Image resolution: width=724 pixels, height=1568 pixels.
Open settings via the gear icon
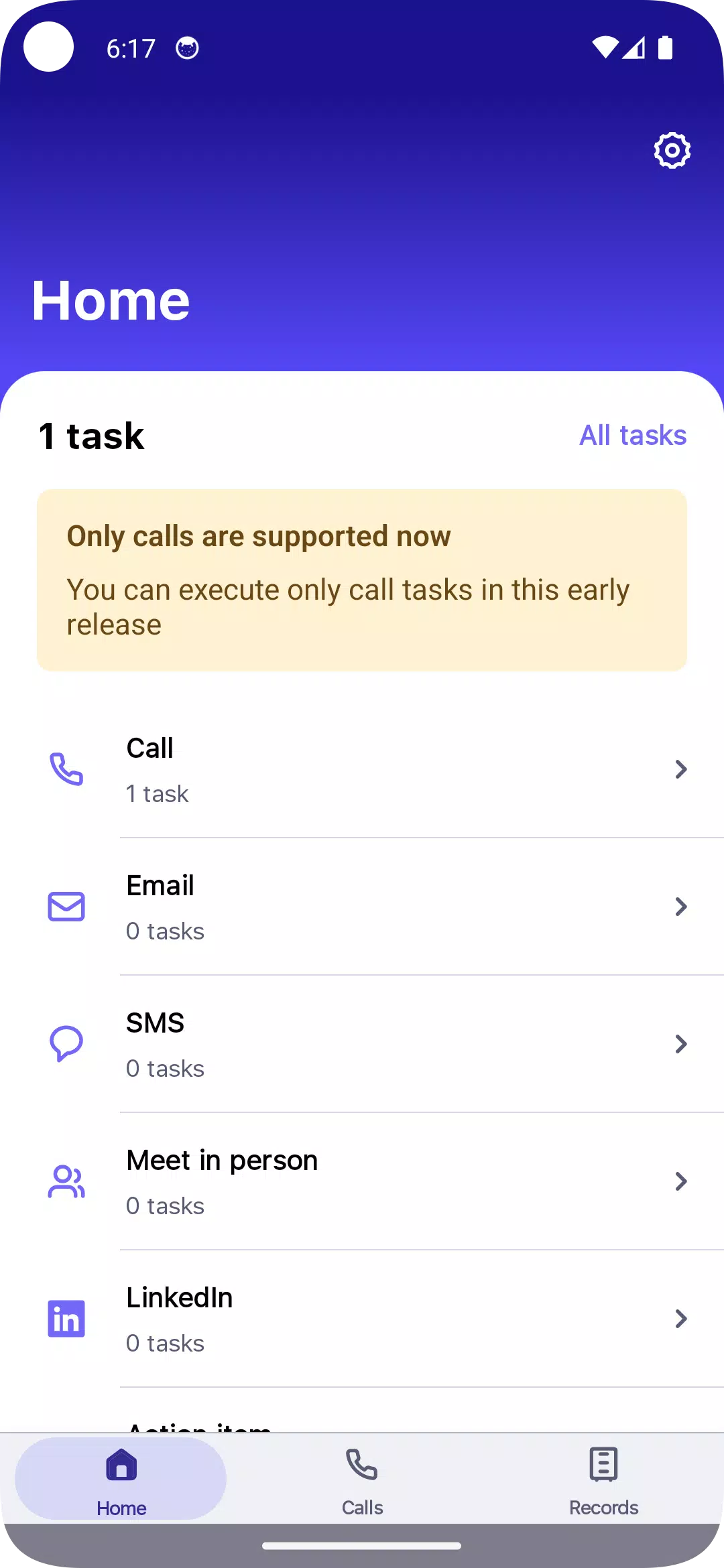672,151
